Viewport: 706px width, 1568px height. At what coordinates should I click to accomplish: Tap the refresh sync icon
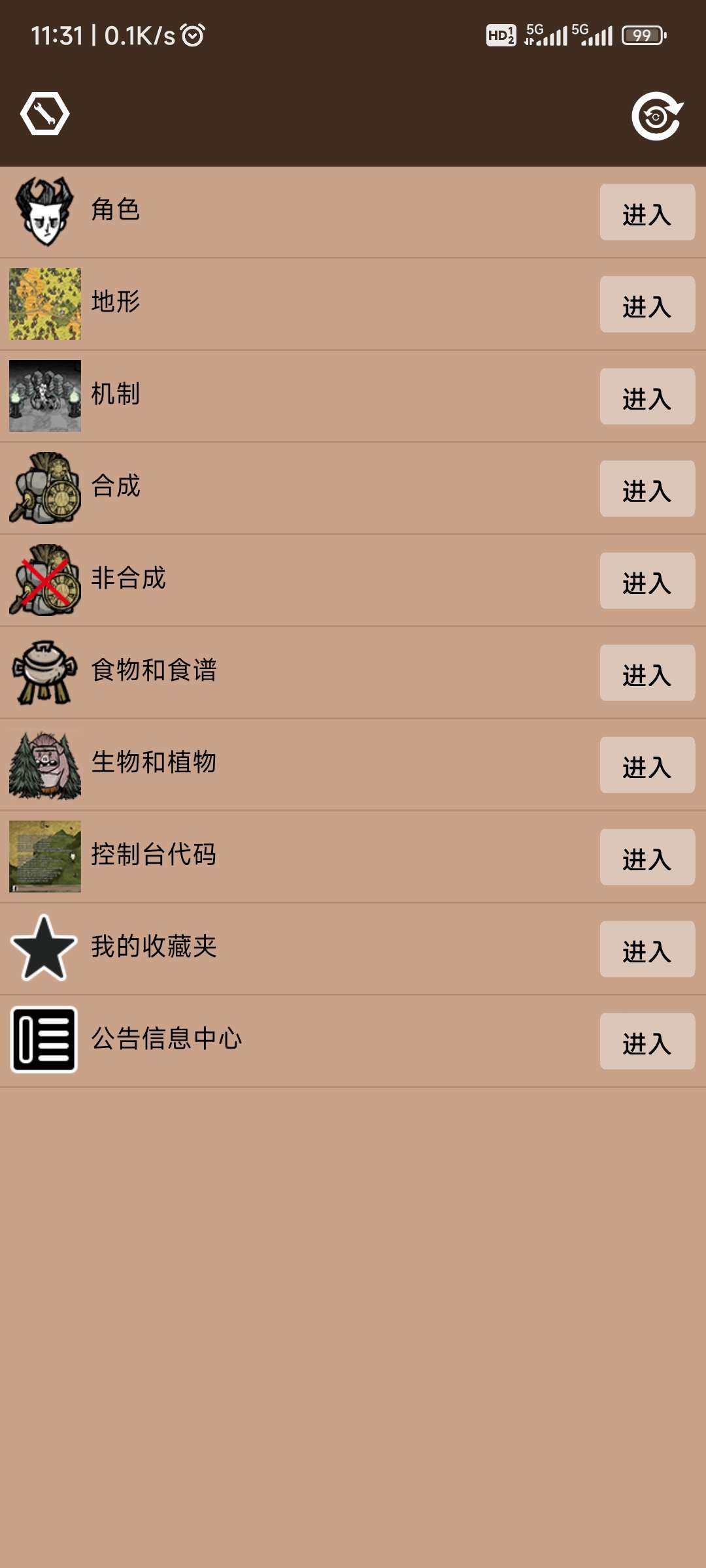(x=657, y=116)
